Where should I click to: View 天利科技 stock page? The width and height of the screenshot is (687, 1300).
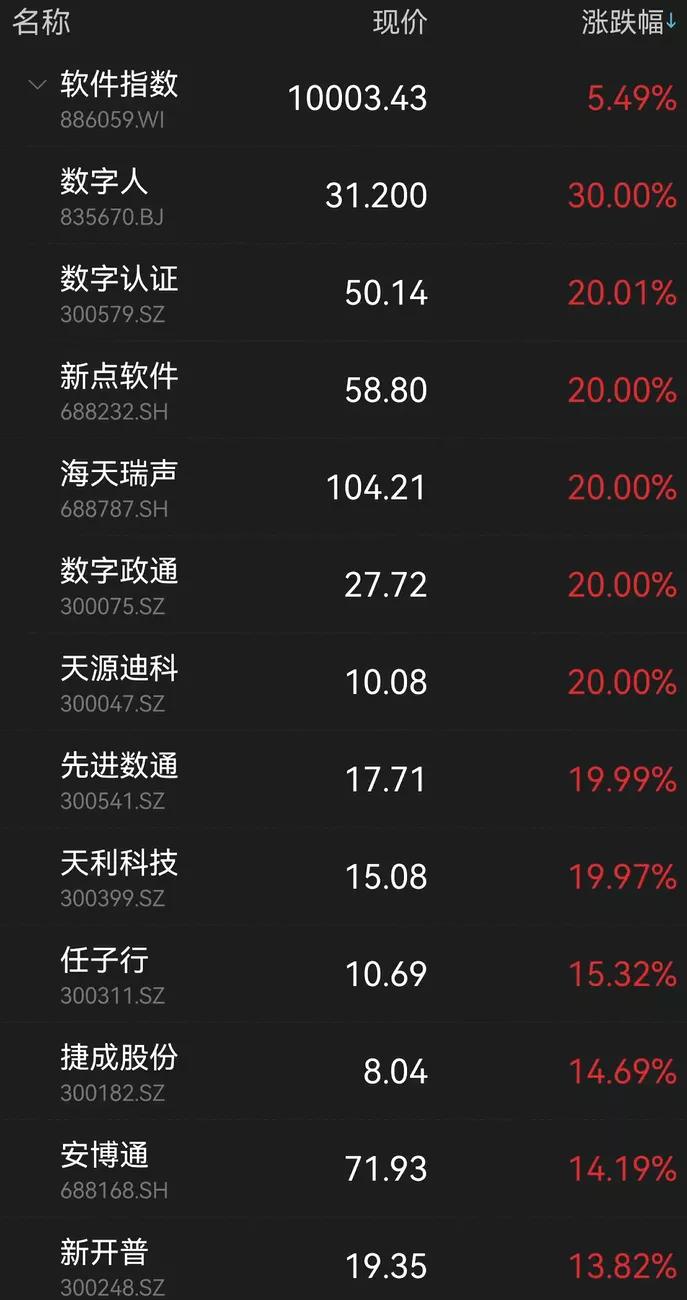(x=343, y=876)
